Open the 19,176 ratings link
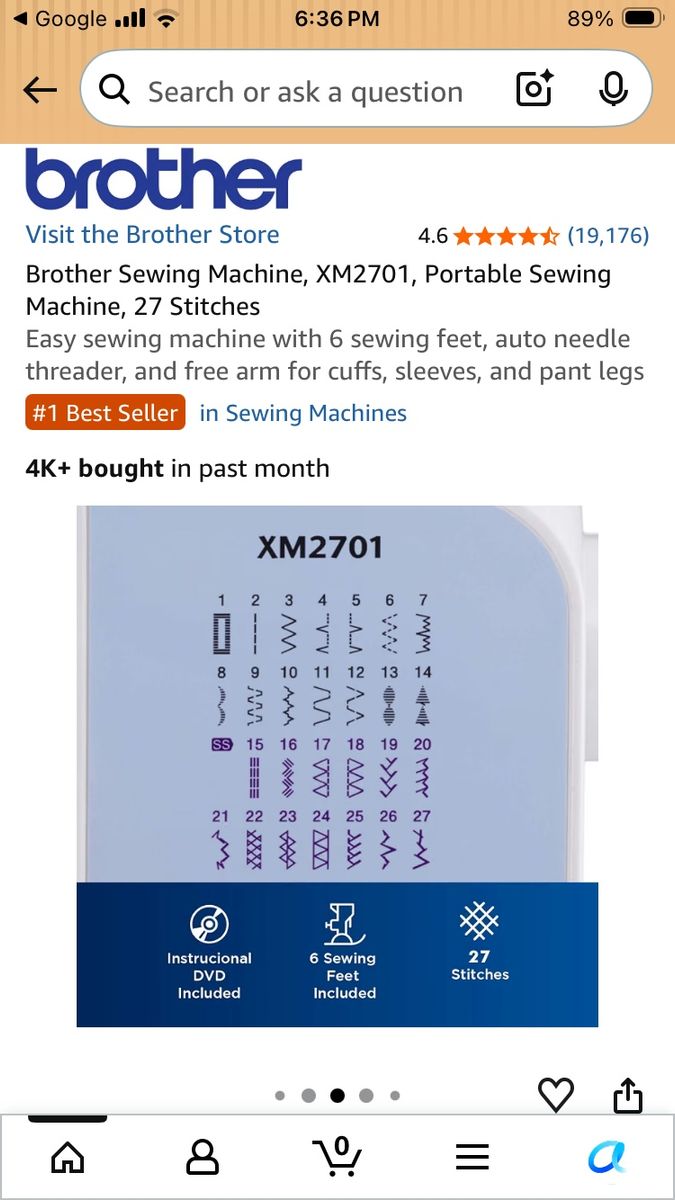 click(608, 236)
